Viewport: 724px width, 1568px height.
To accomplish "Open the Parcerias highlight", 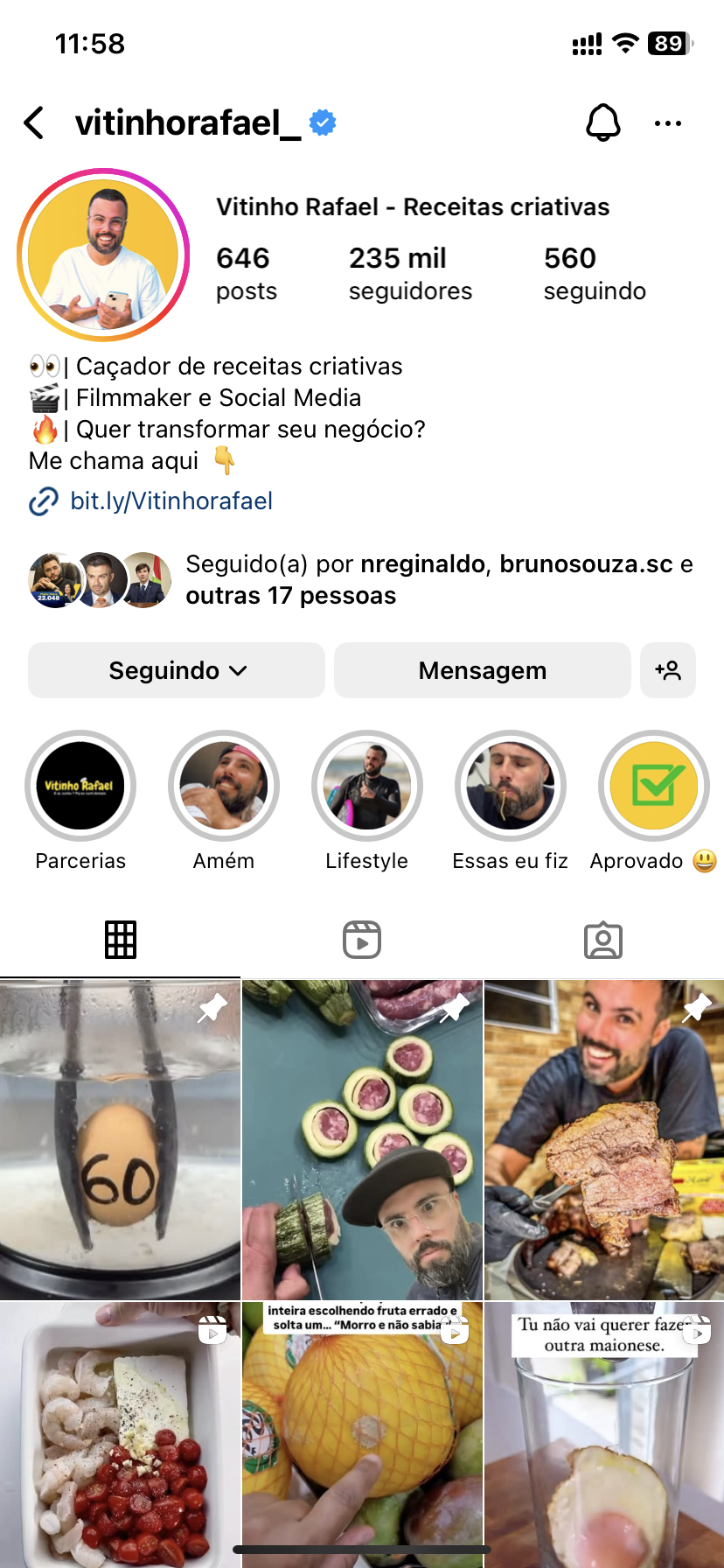I will (x=80, y=786).
